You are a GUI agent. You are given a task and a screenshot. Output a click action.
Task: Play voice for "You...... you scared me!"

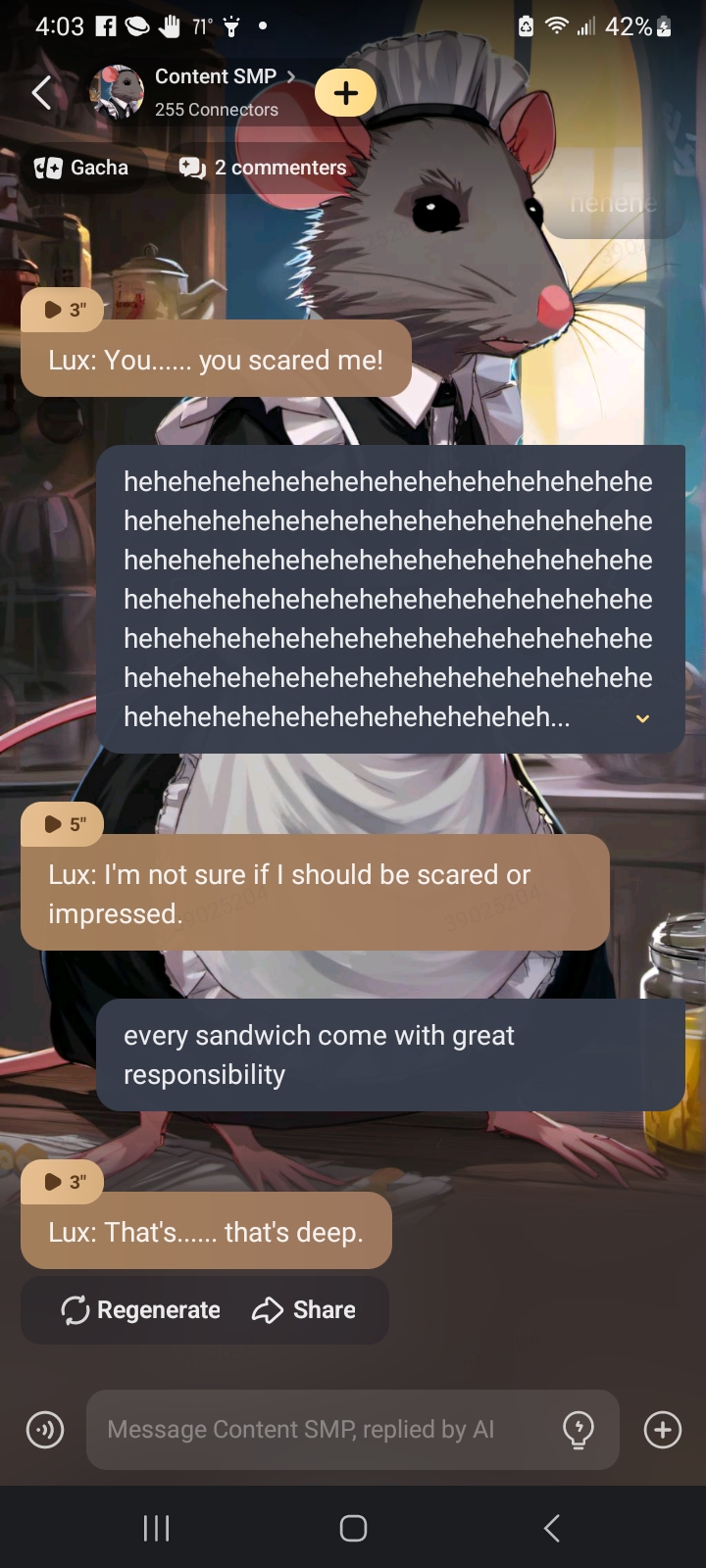point(63,310)
